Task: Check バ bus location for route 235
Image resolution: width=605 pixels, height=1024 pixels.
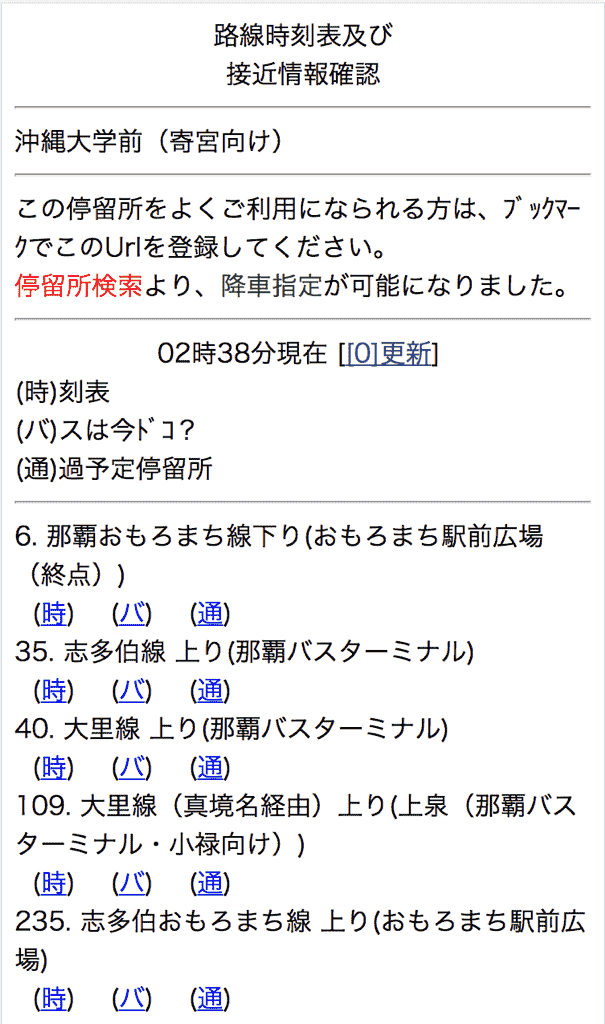Action: tap(132, 998)
